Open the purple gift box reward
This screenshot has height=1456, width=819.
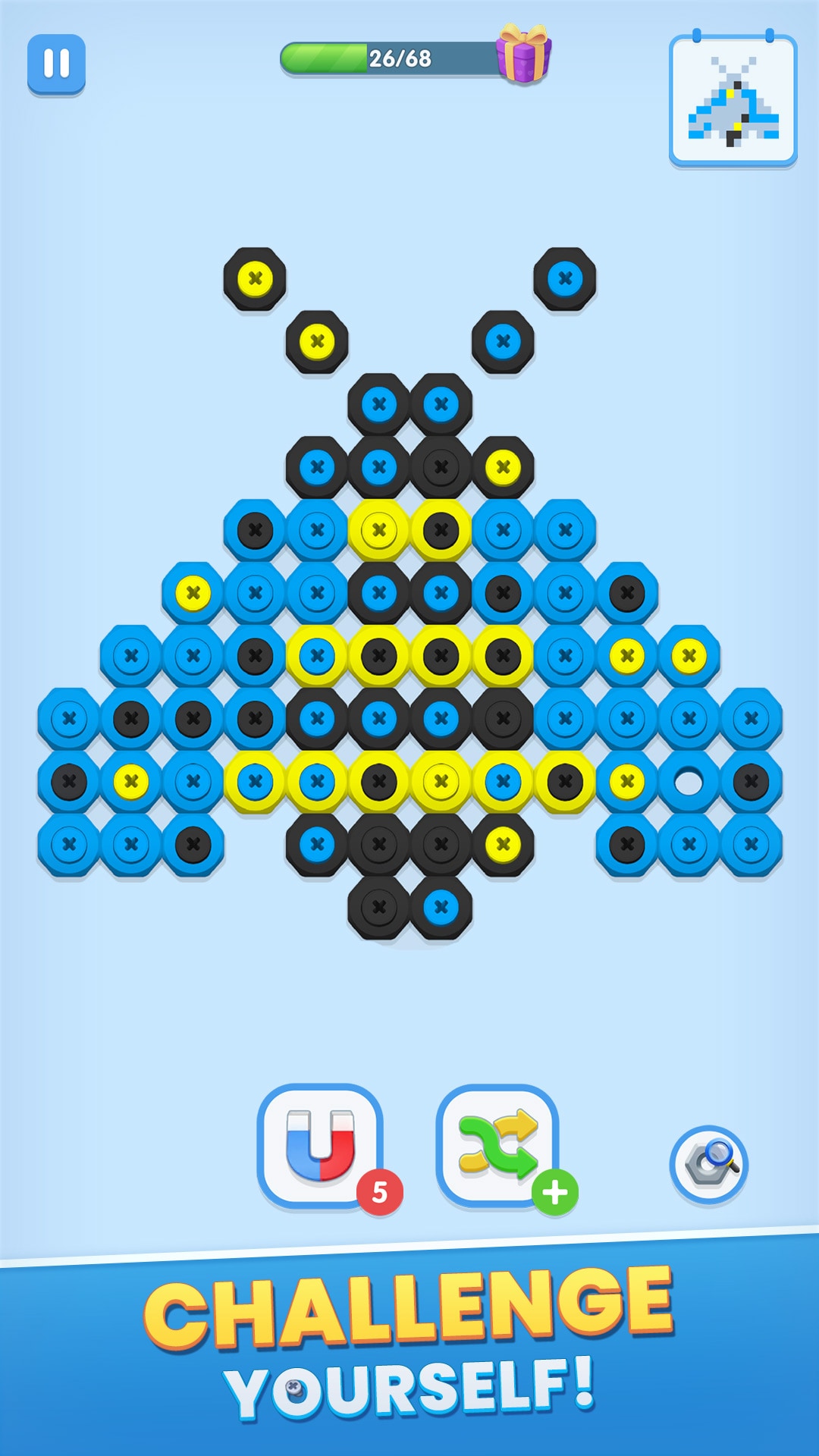[x=523, y=53]
